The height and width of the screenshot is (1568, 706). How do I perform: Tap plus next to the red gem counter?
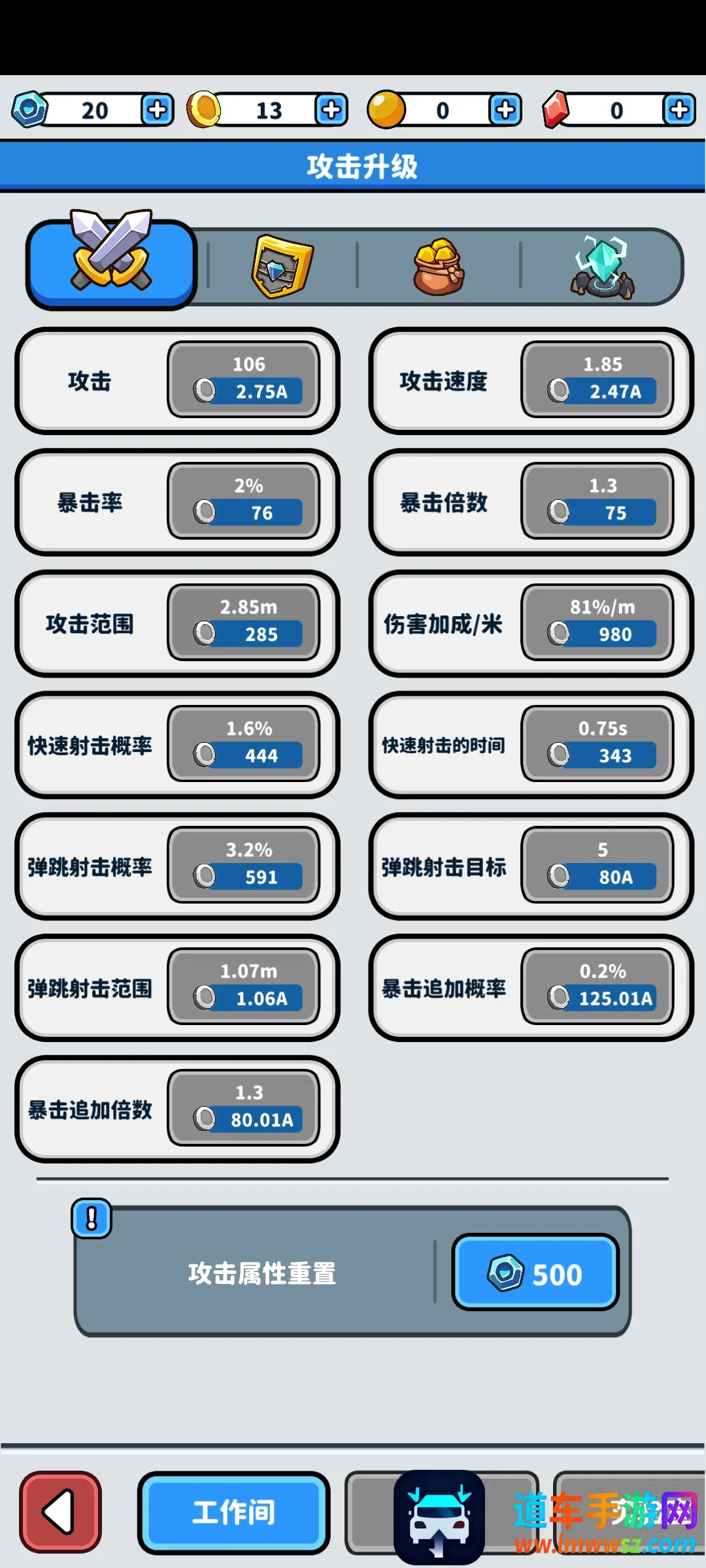pos(679,110)
